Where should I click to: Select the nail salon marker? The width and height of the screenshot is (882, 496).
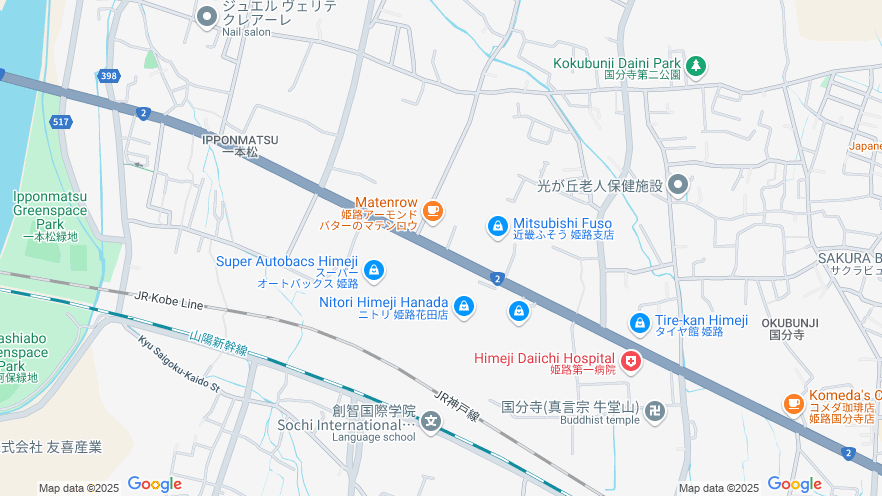pyautogui.click(x=207, y=16)
